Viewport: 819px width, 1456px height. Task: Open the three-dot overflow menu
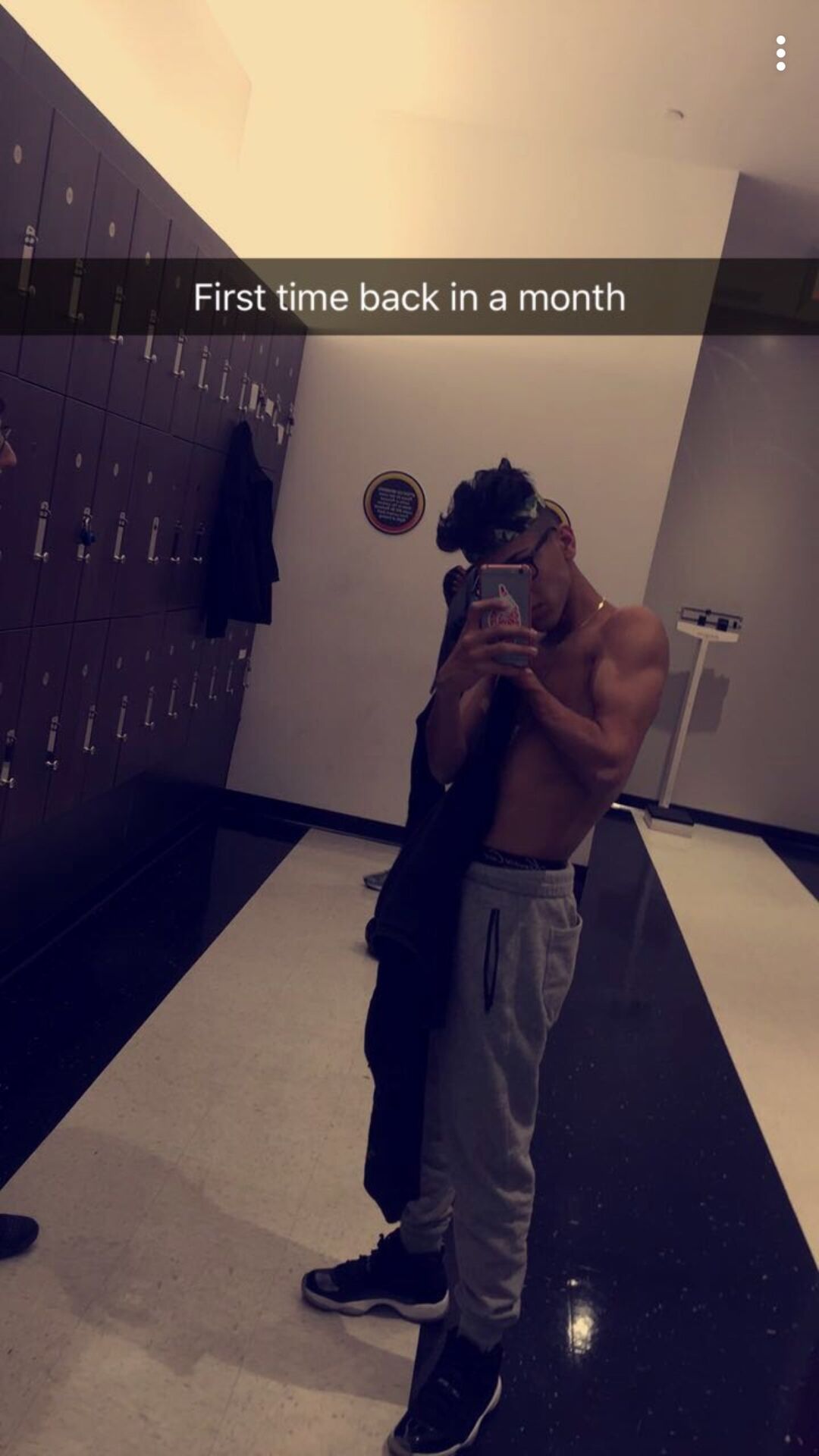780,53
